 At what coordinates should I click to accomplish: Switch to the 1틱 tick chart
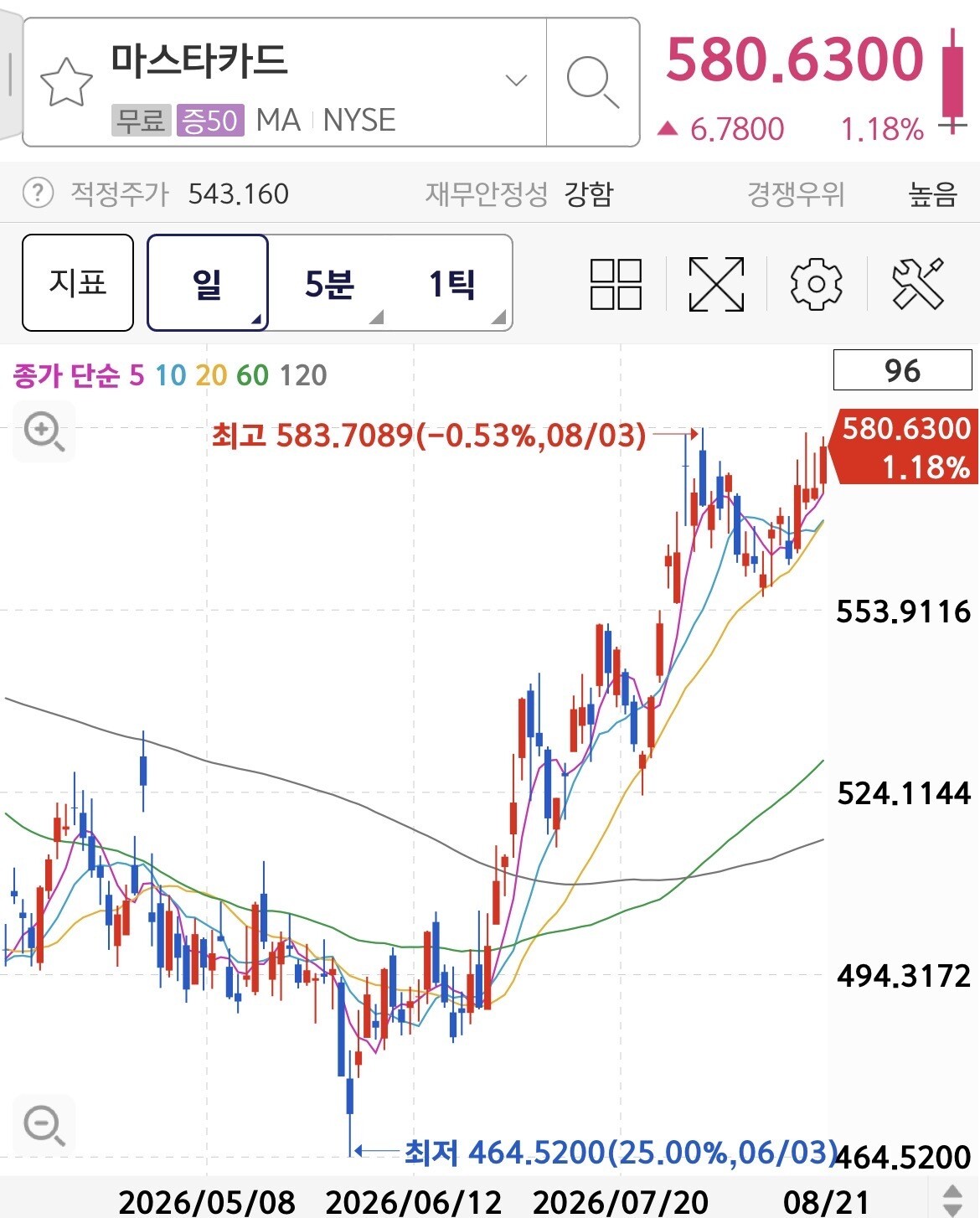click(x=452, y=284)
